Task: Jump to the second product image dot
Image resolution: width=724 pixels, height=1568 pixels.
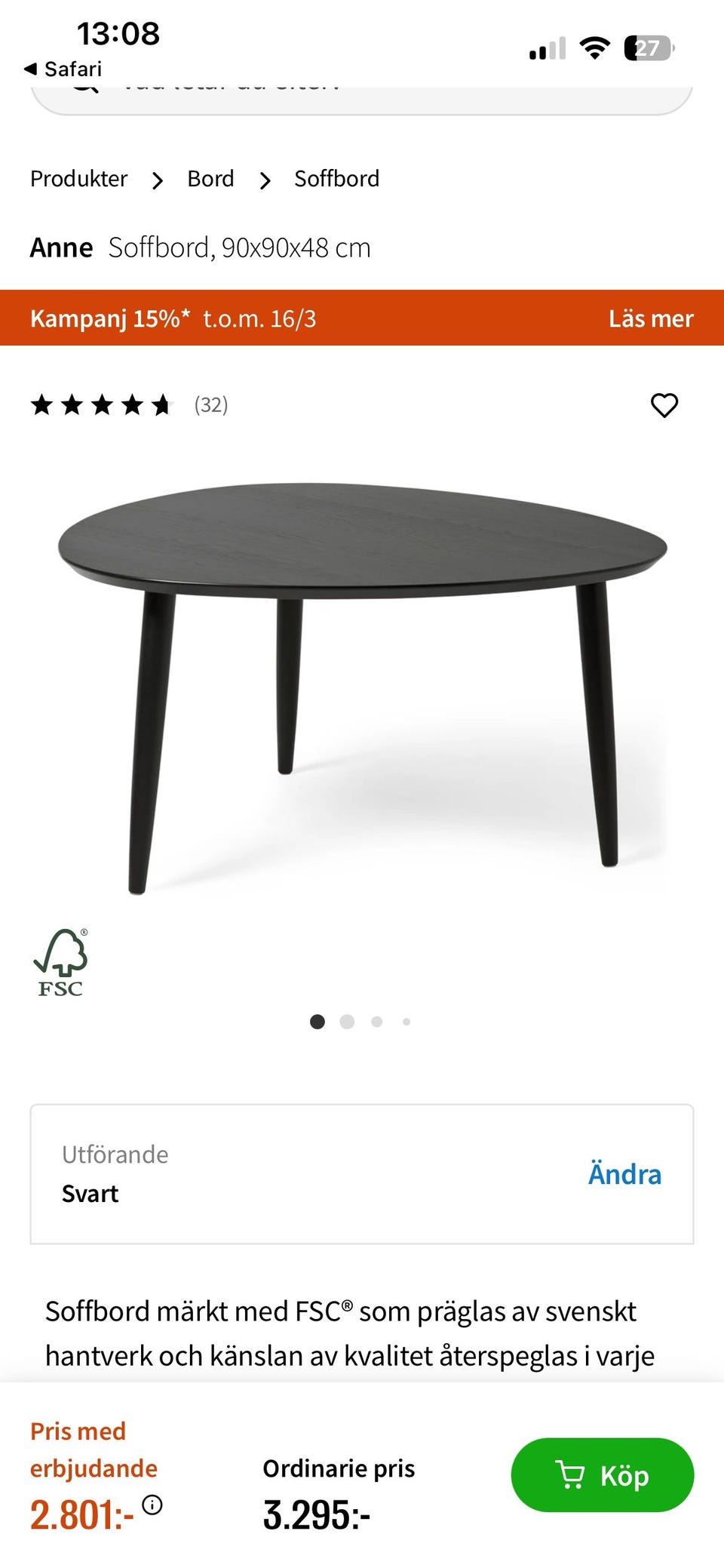Action: coord(347,1022)
